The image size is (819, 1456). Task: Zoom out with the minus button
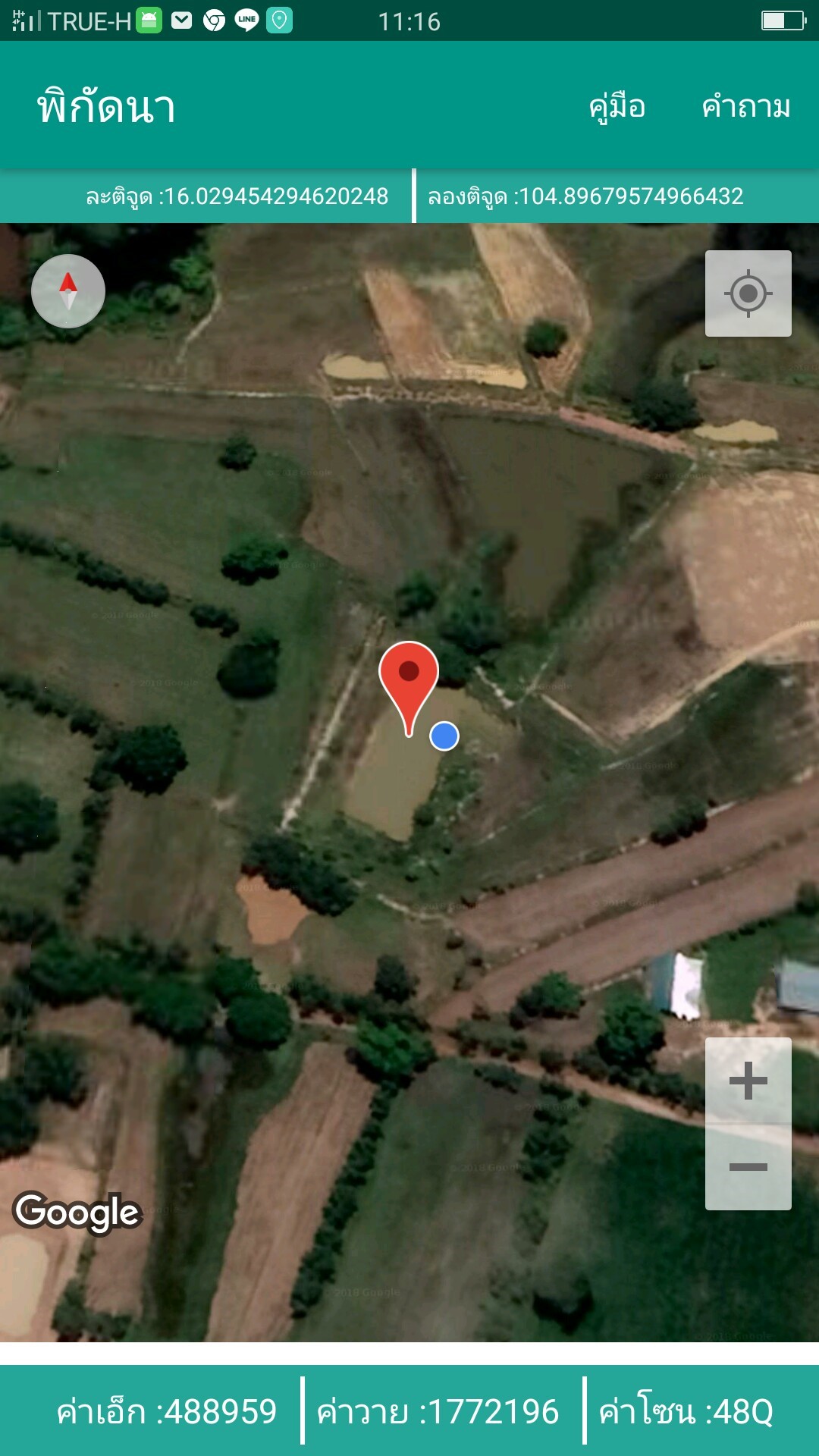748,1167
